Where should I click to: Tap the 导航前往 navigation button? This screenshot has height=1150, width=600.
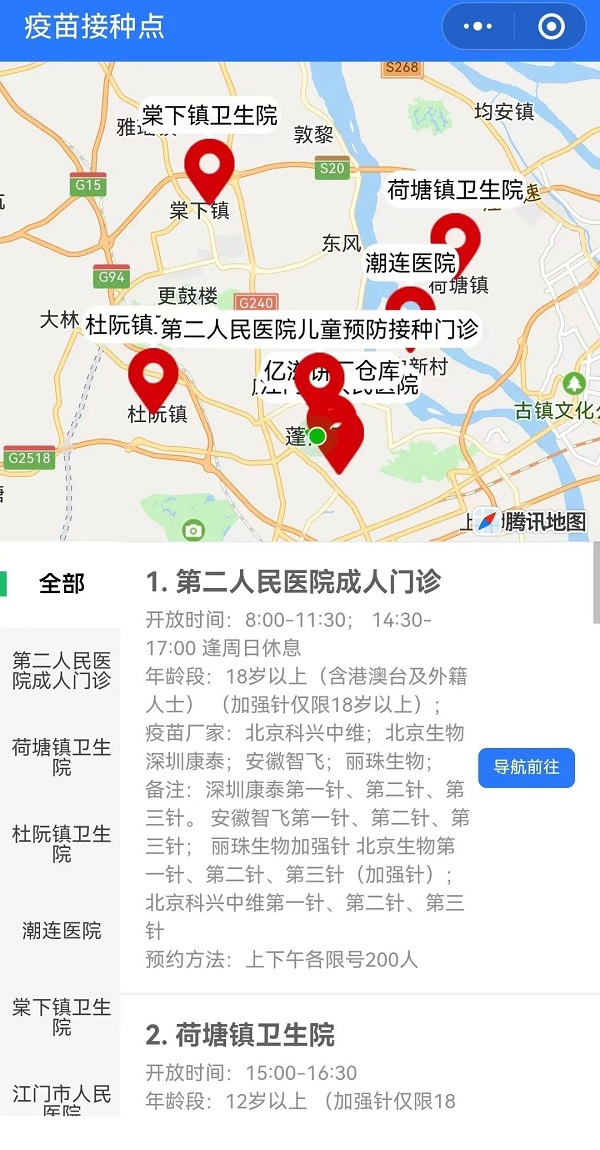[x=526, y=768]
